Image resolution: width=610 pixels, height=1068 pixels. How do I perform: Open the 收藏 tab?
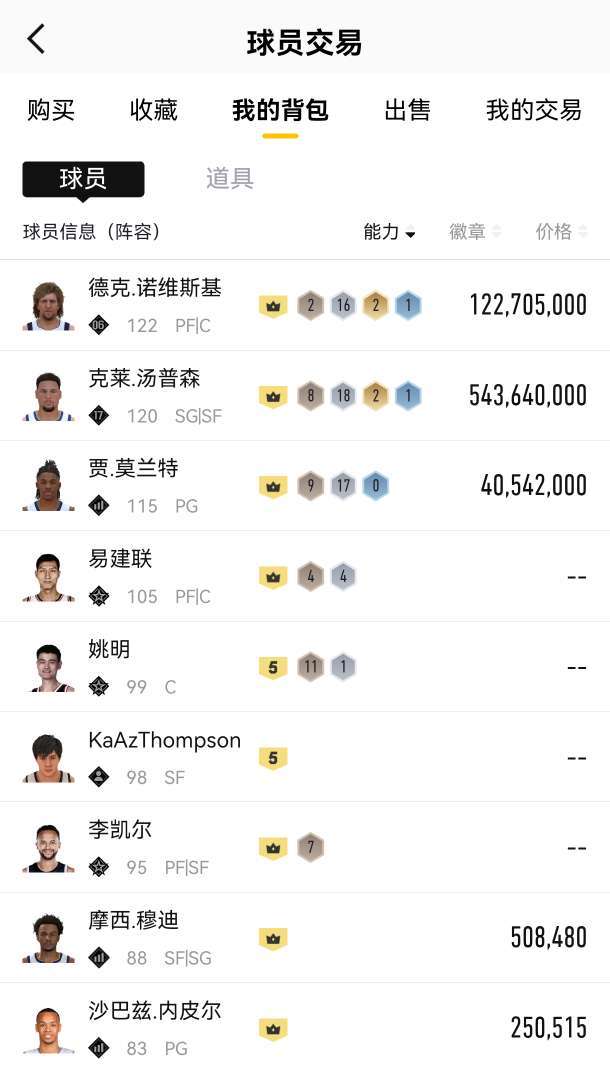[x=154, y=110]
